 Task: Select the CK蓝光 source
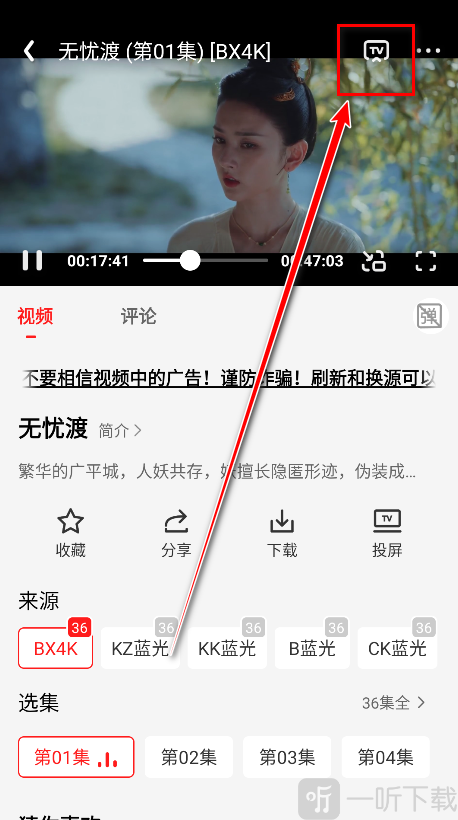tap(397, 648)
